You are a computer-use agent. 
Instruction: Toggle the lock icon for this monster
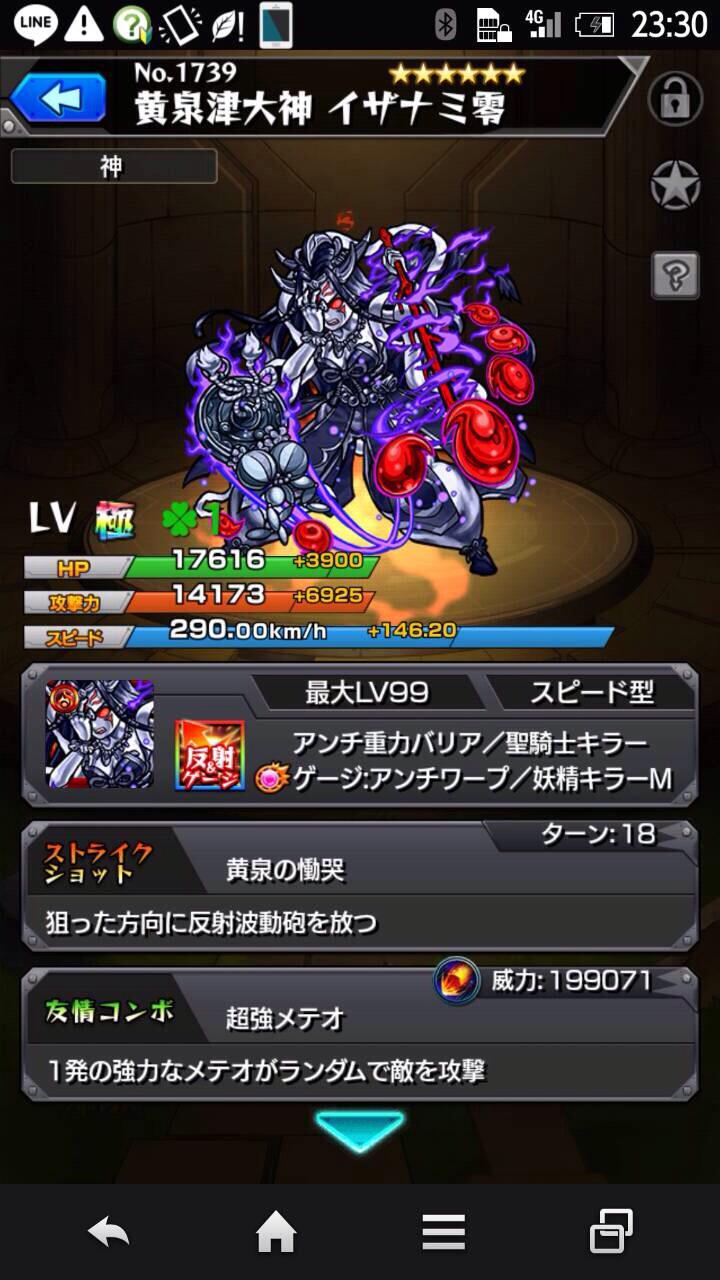click(x=675, y=99)
